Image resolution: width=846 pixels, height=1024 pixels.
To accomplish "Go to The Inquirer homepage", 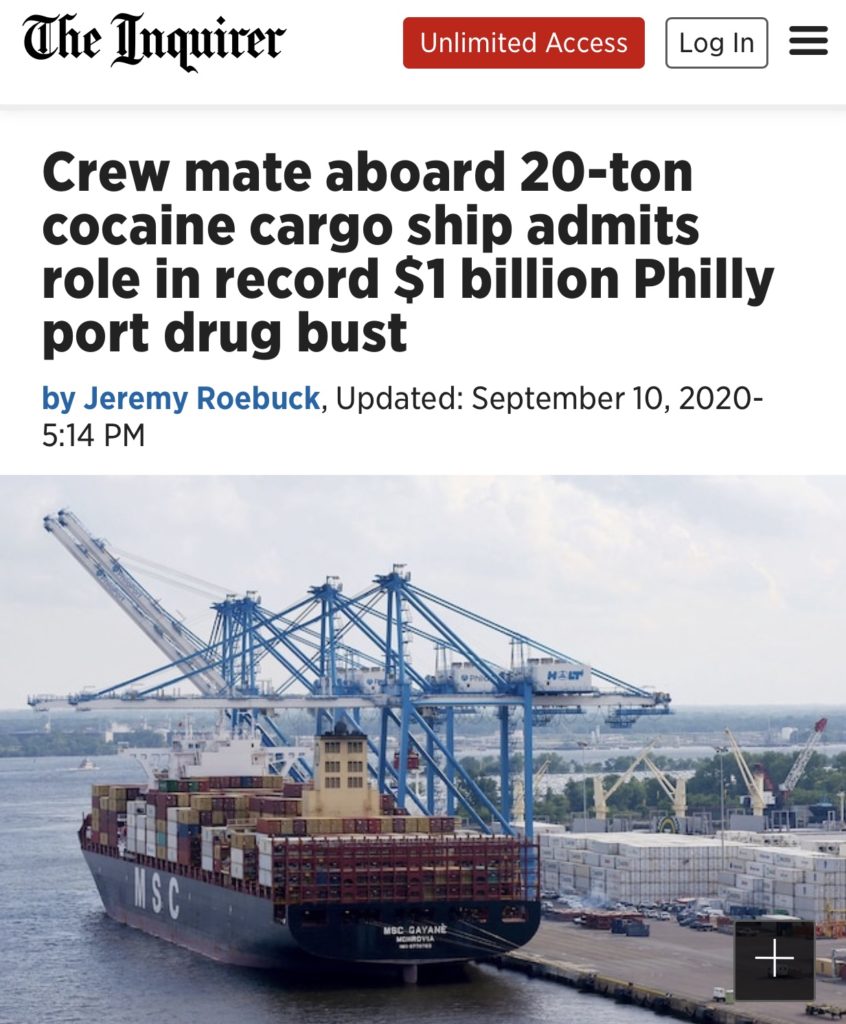I will (x=155, y=43).
